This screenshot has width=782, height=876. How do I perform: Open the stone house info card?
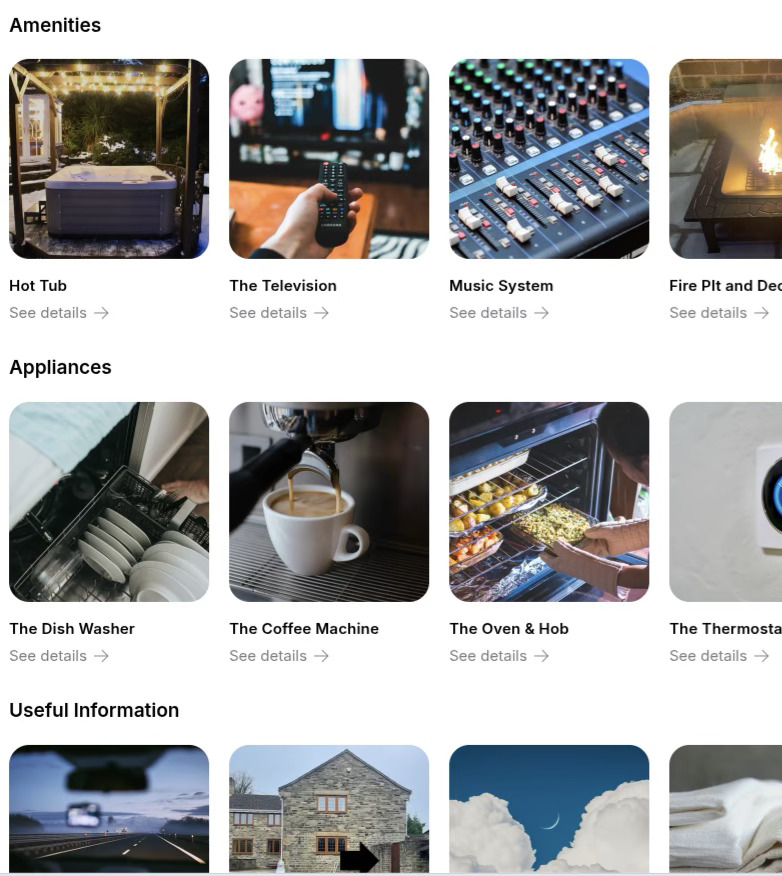click(329, 808)
